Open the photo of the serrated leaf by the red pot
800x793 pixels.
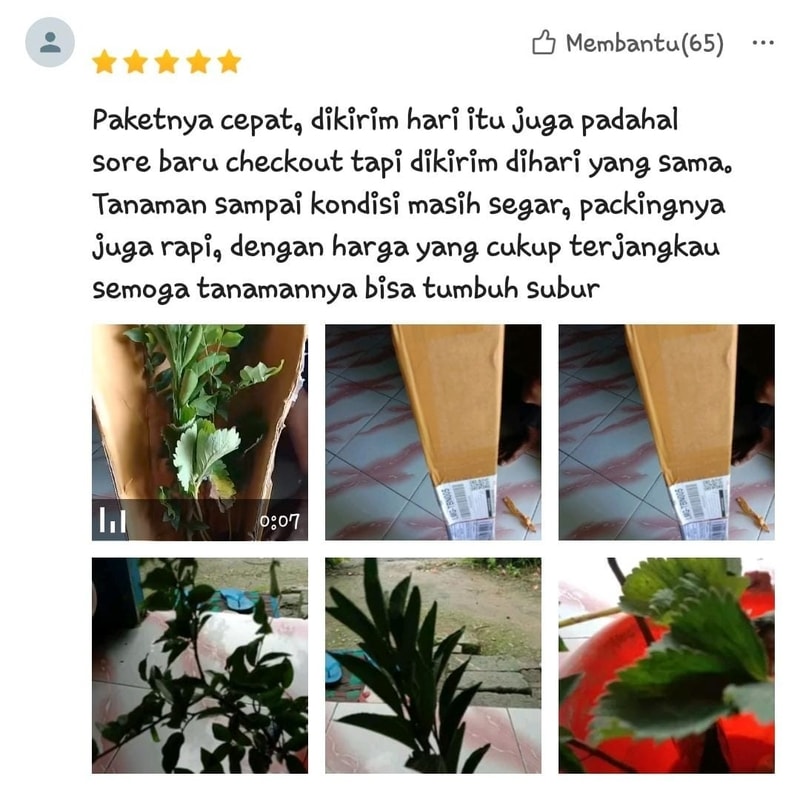(x=666, y=665)
